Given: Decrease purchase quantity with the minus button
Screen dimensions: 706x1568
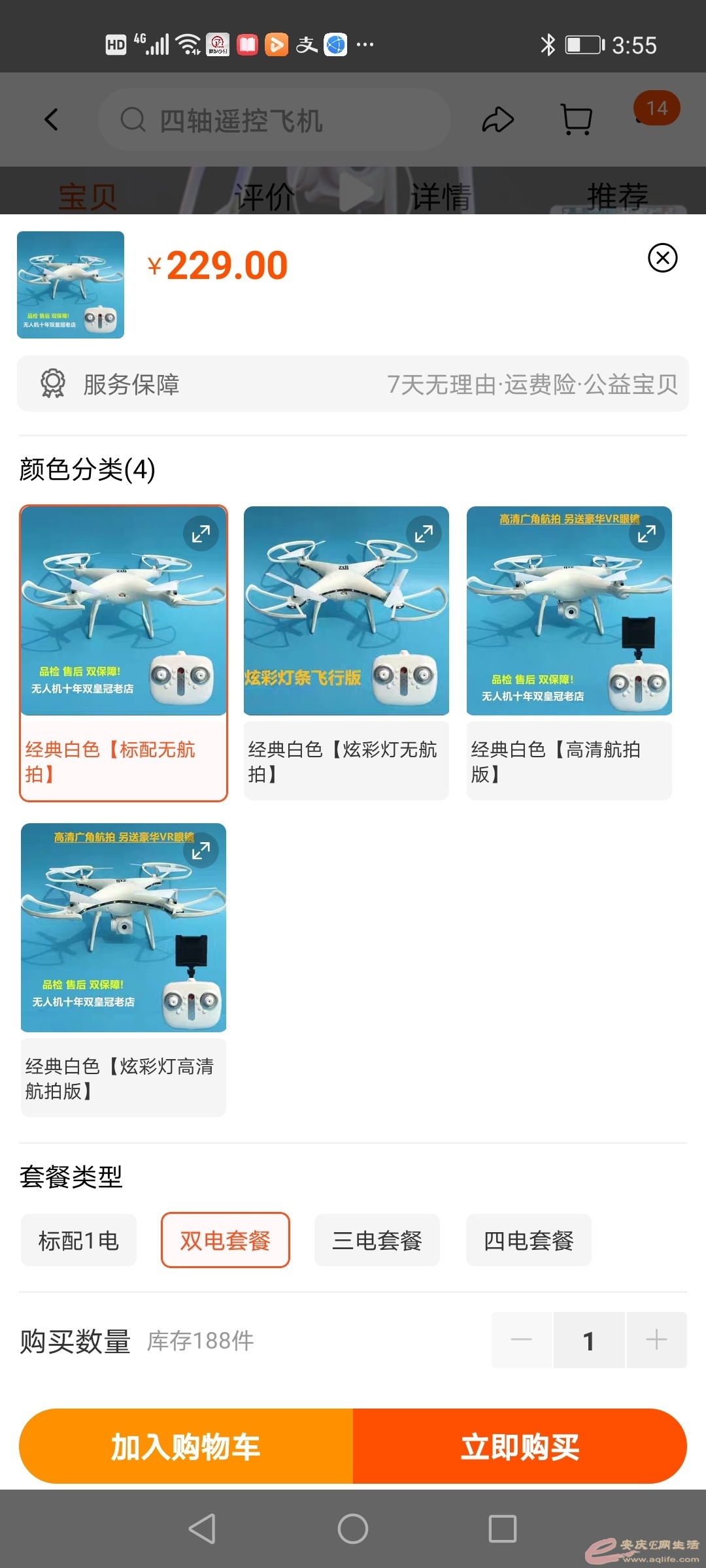Looking at the screenshot, I should pos(522,1340).
